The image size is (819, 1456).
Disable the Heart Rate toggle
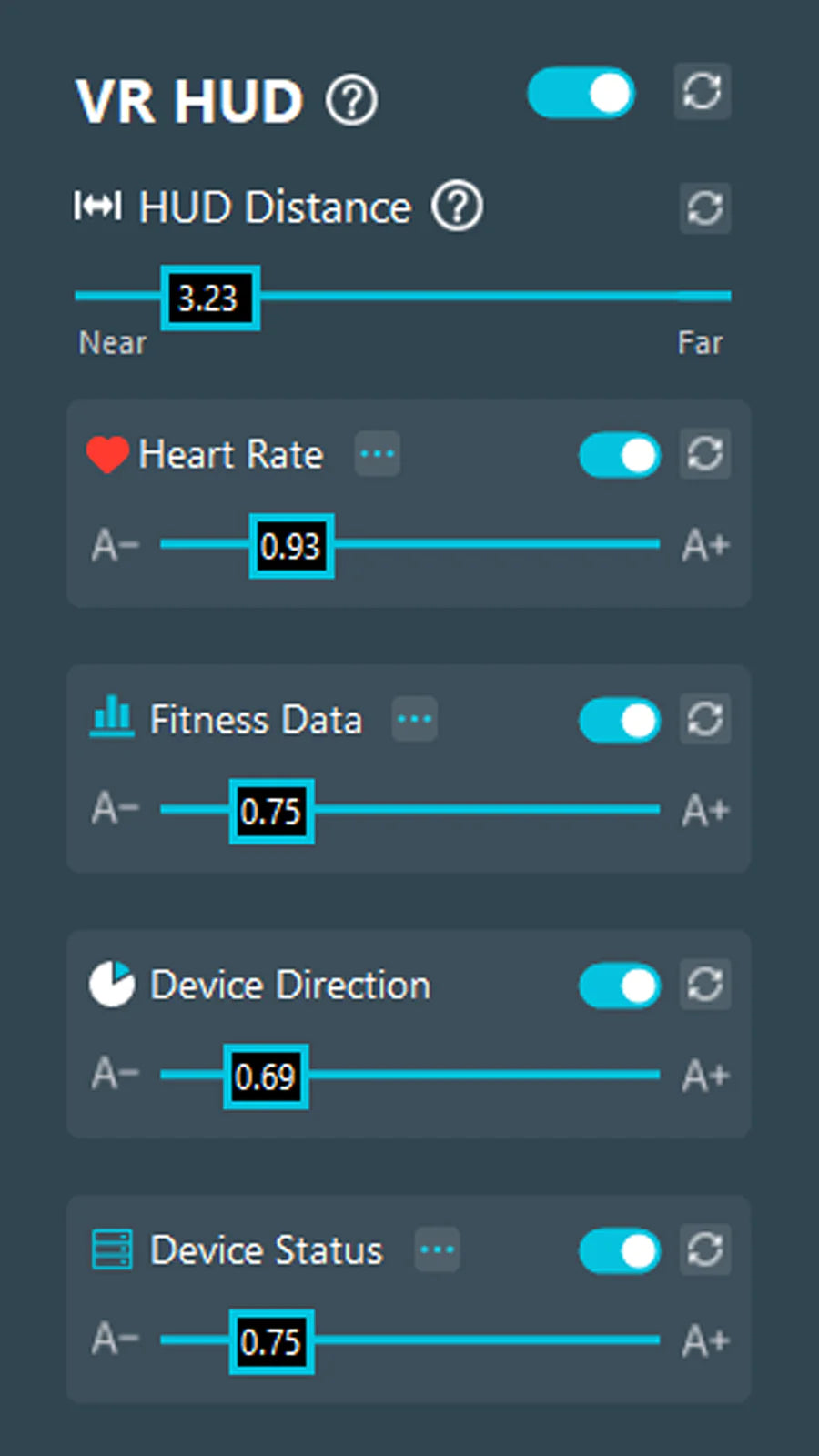coord(620,455)
